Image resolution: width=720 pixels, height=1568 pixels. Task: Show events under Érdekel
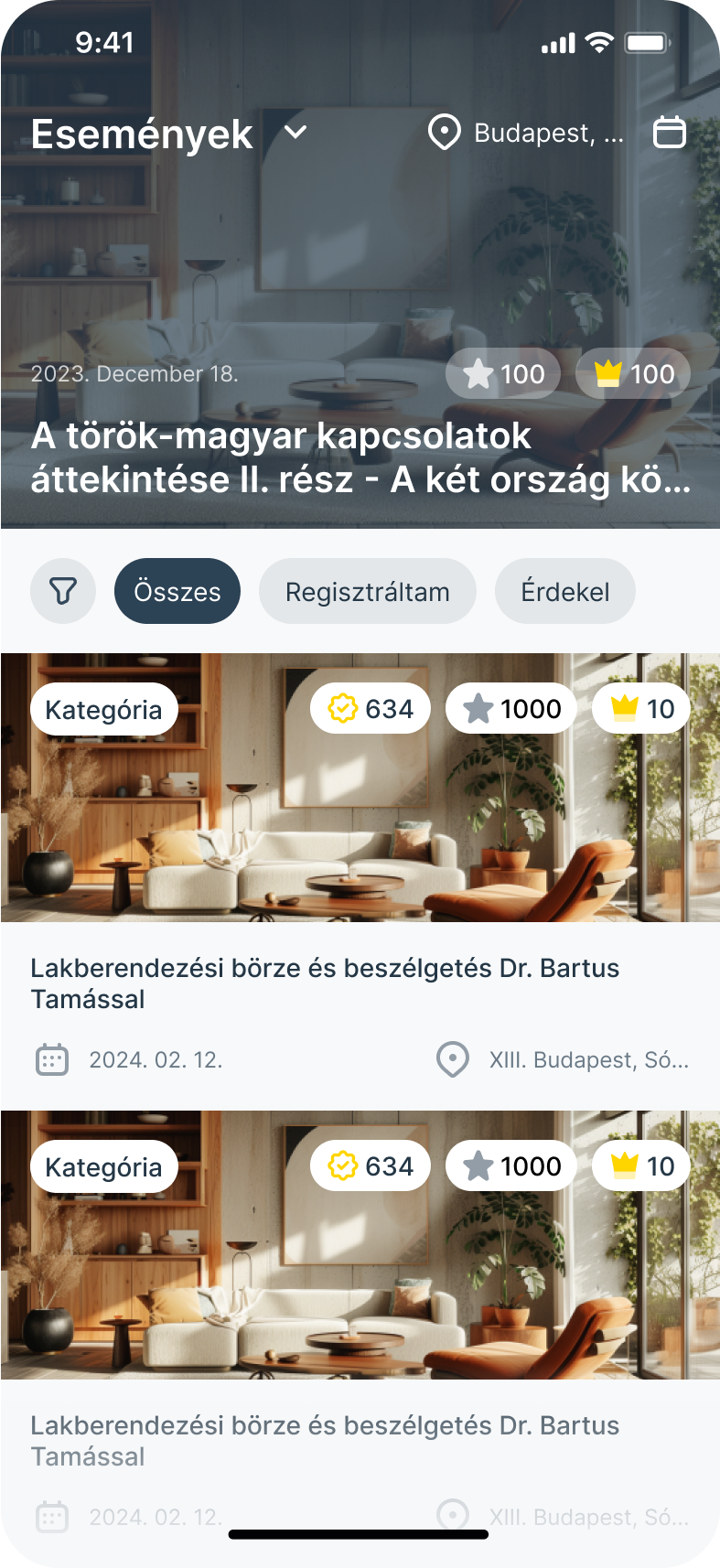coord(564,591)
